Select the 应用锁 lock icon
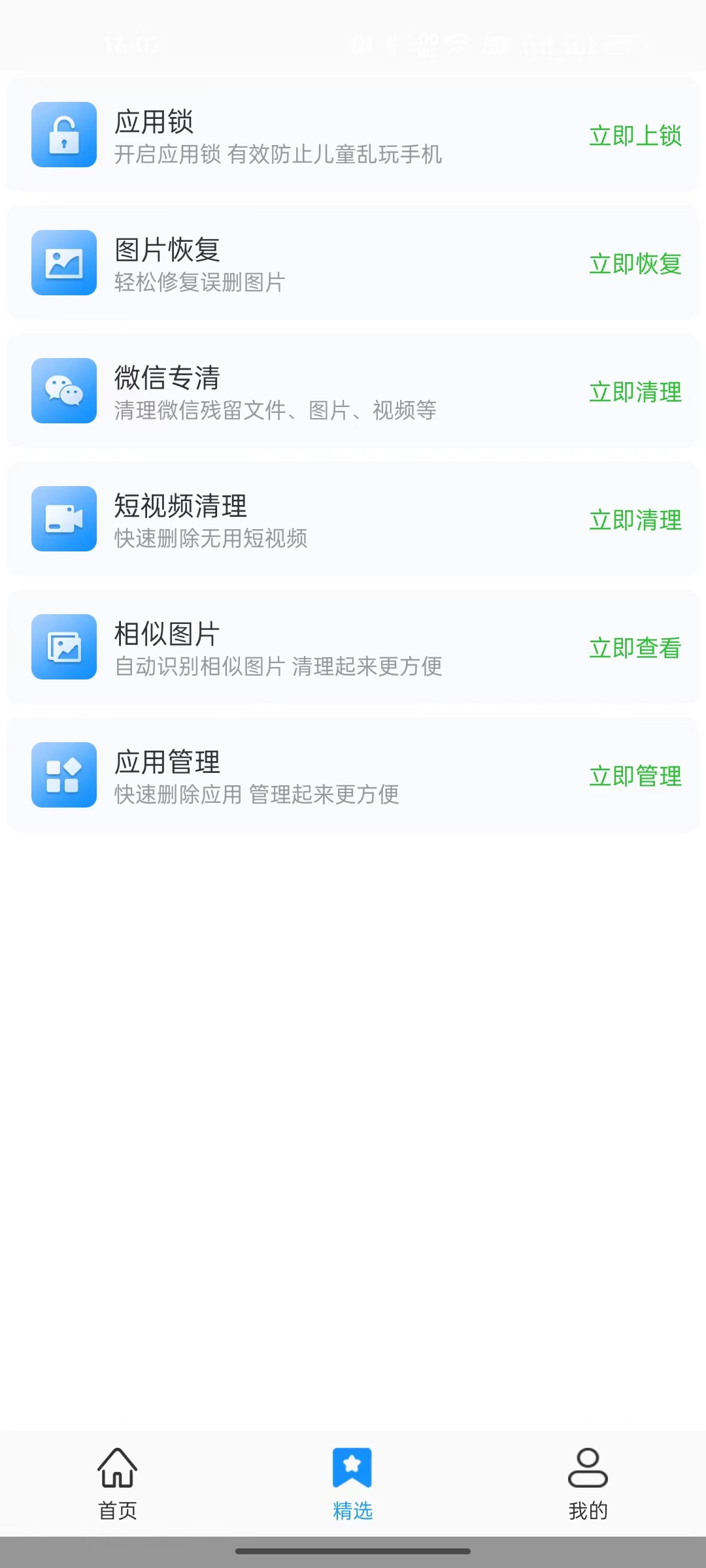 click(63, 134)
